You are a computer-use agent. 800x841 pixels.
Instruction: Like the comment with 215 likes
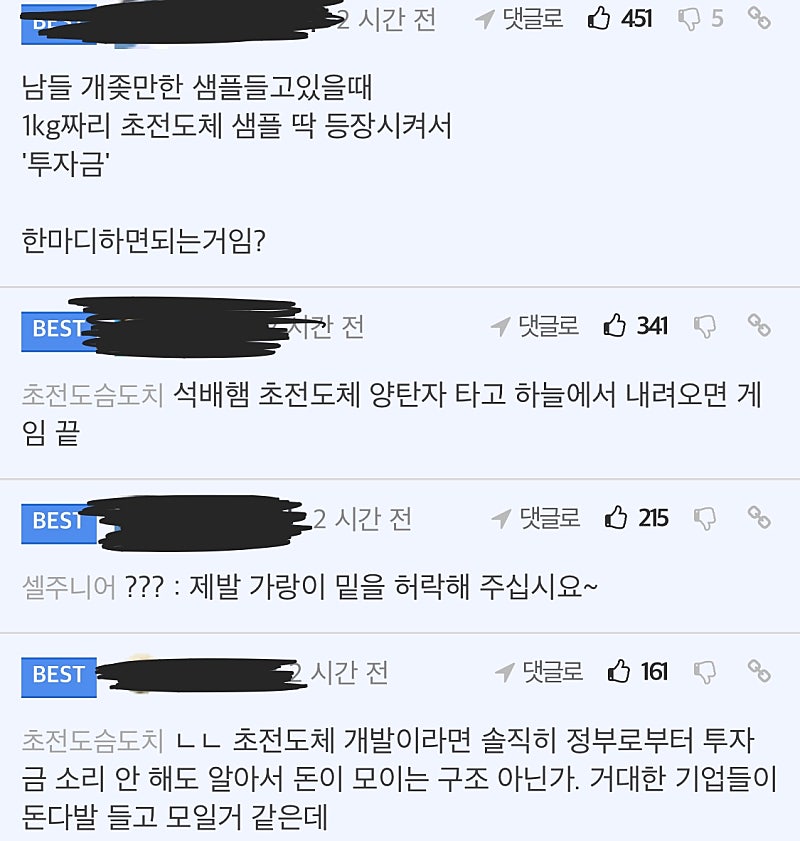[x=616, y=518]
